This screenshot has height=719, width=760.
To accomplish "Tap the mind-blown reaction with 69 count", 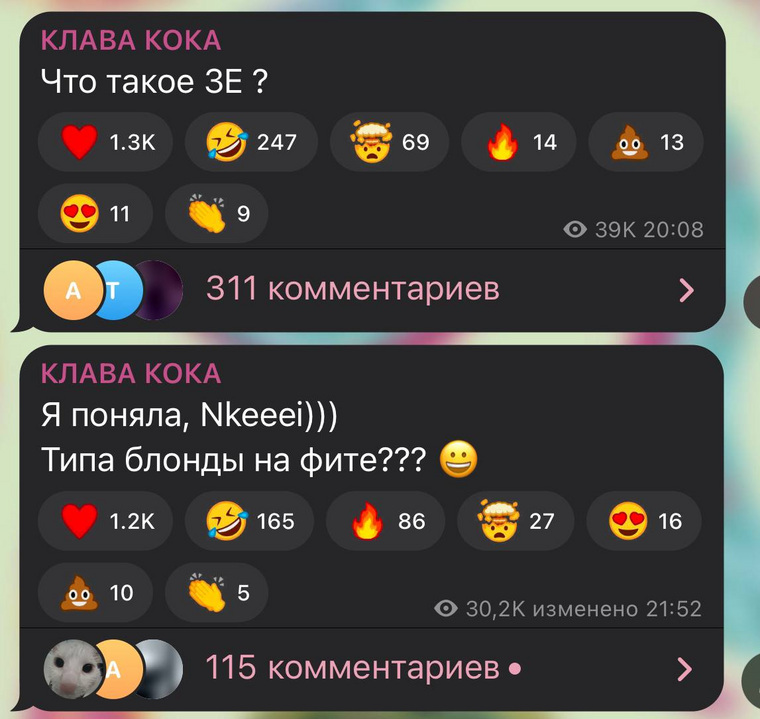I will [x=393, y=142].
